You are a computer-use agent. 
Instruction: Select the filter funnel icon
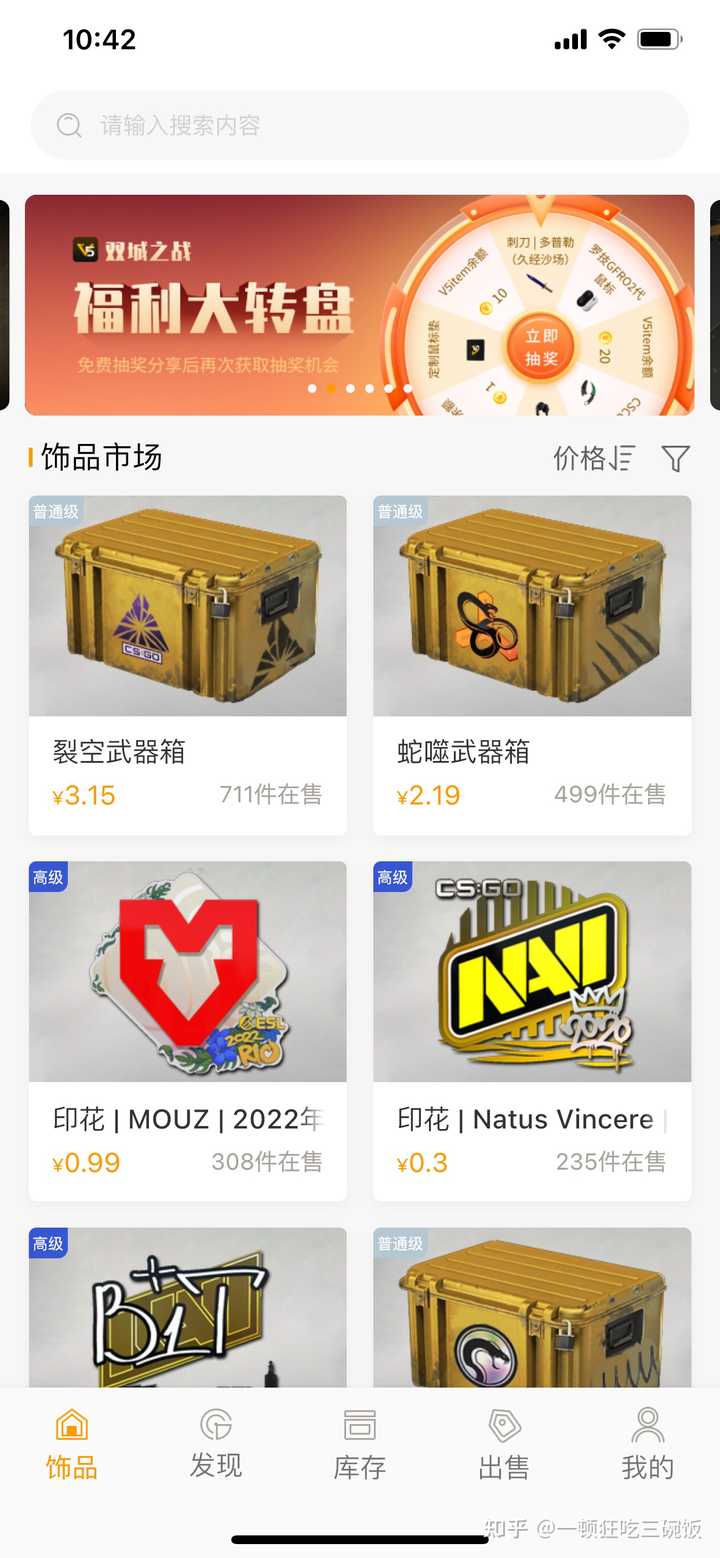pos(676,458)
